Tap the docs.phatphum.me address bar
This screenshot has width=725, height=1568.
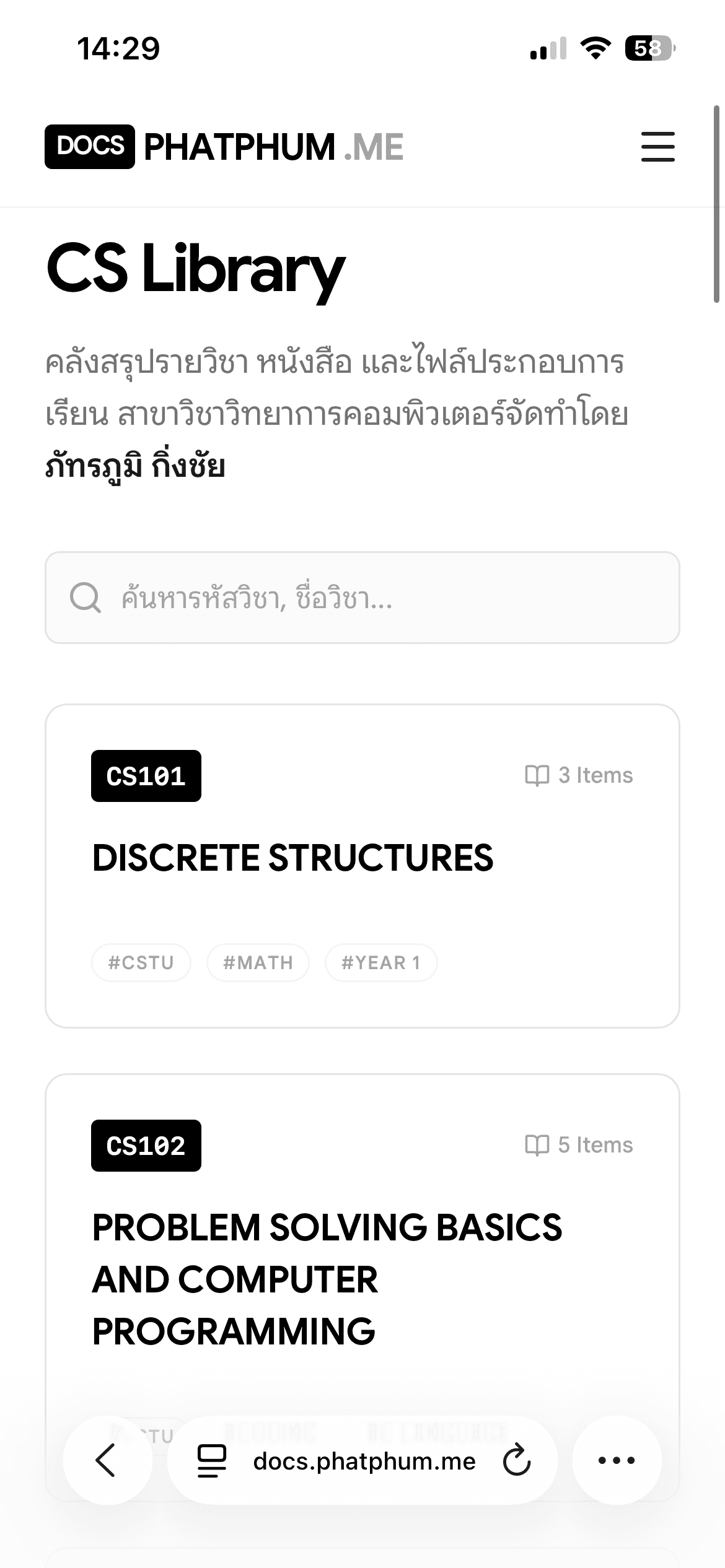click(x=364, y=1461)
